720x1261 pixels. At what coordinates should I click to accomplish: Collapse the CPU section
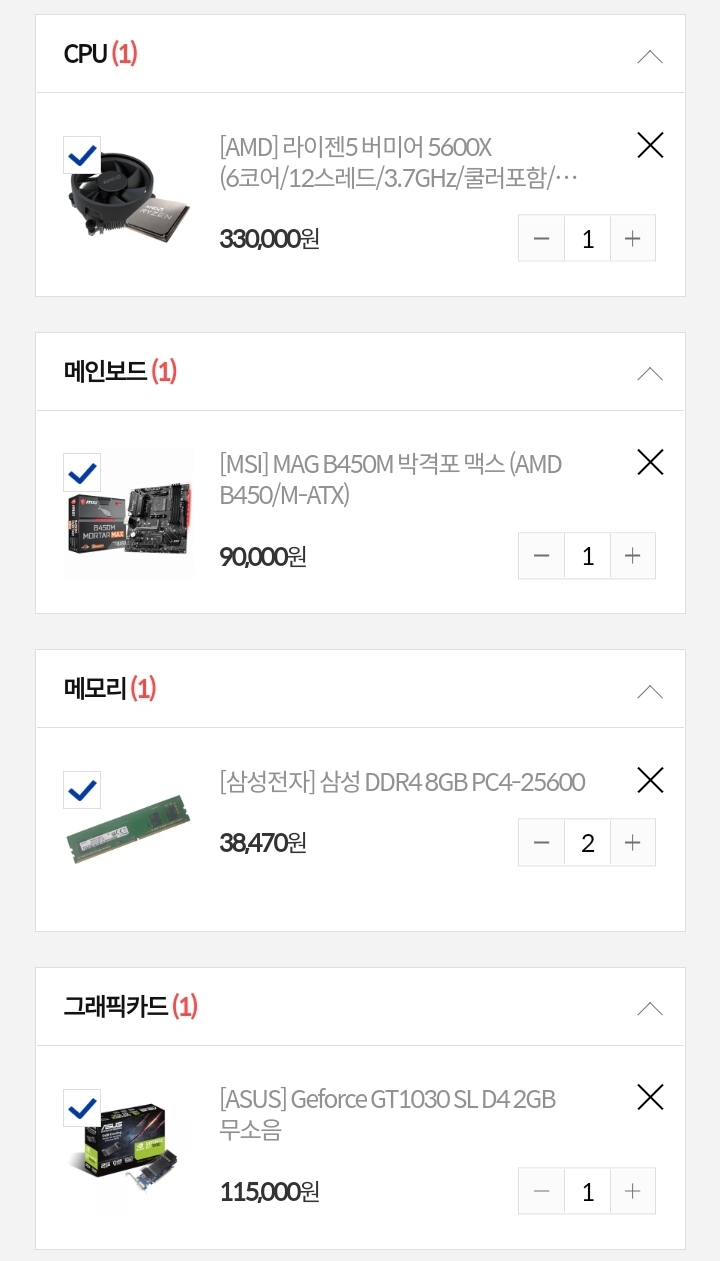(x=650, y=56)
